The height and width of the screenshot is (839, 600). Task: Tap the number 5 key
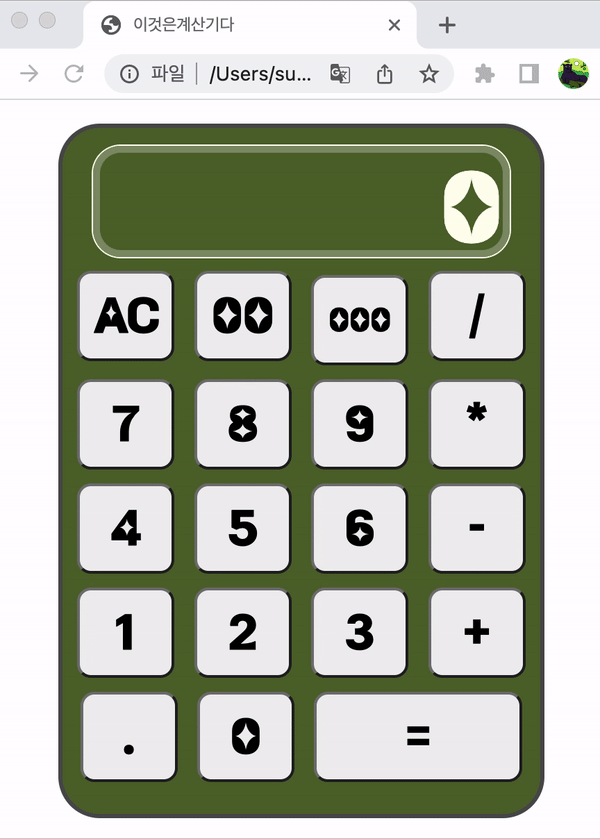[243, 528]
